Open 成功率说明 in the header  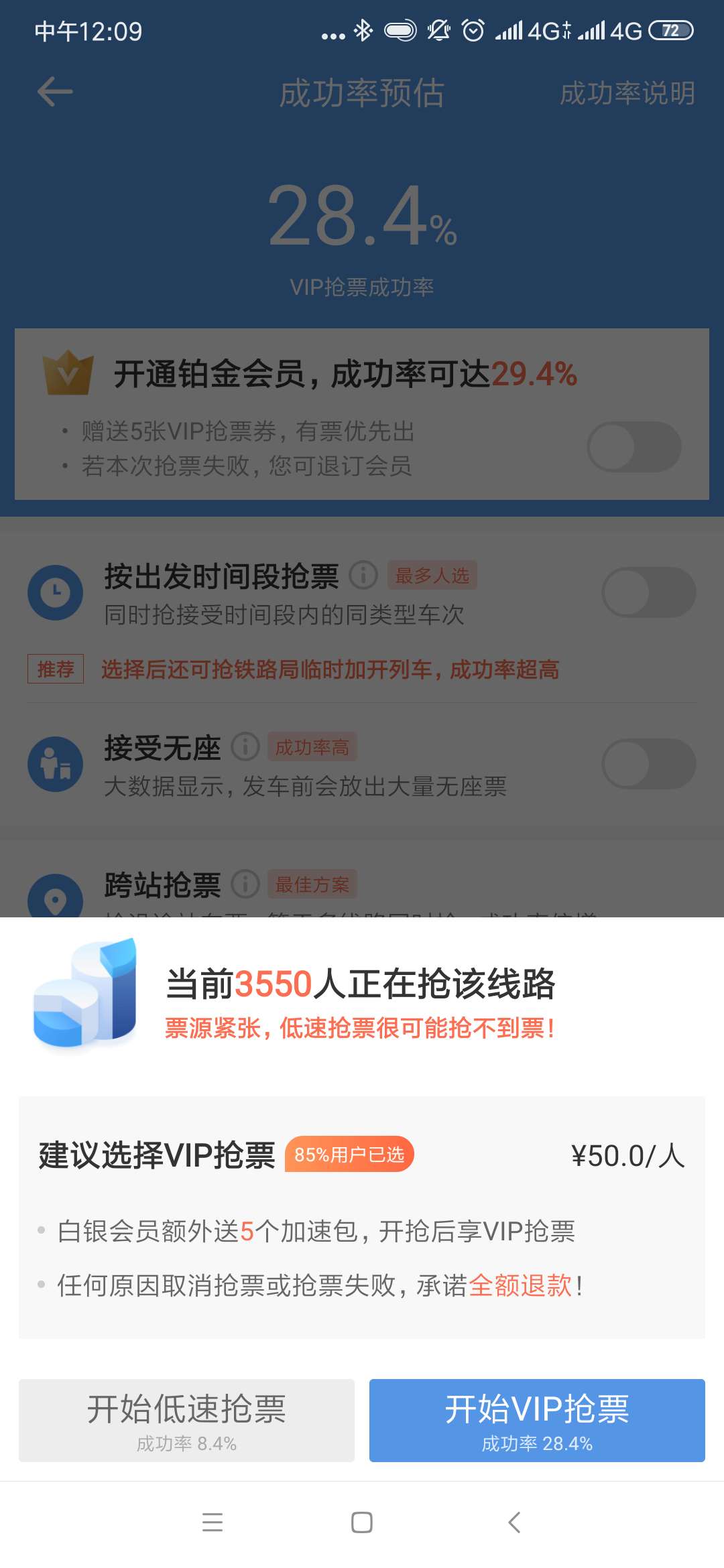pos(627,93)
